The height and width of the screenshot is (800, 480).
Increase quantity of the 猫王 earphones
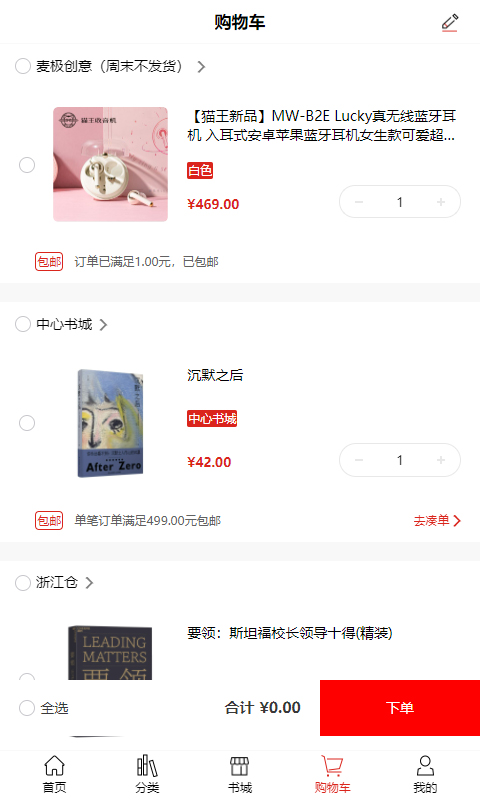click(x=441, y=202)
